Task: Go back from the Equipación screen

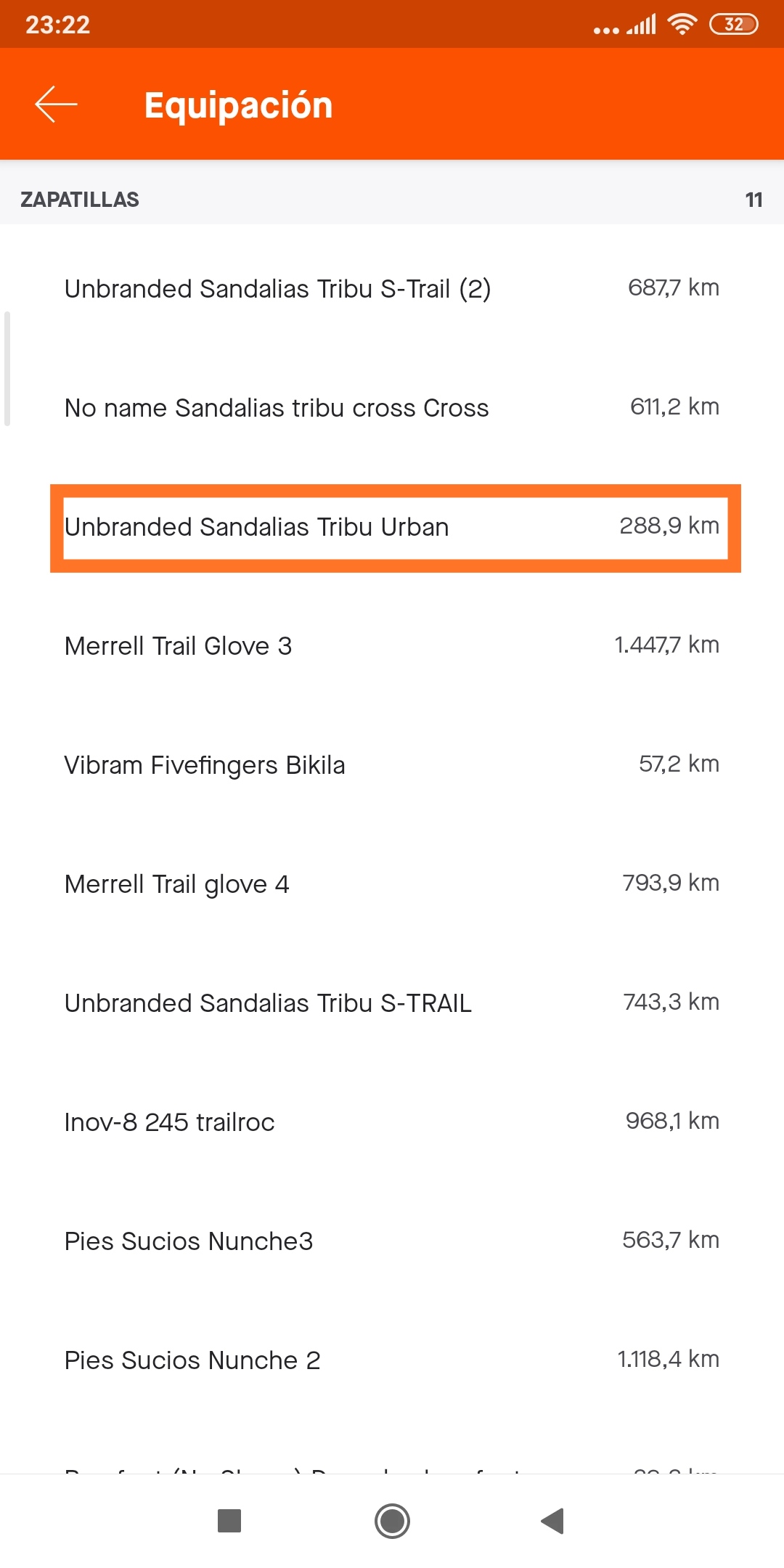Action: pyautogui.click(x=56, y=105)
